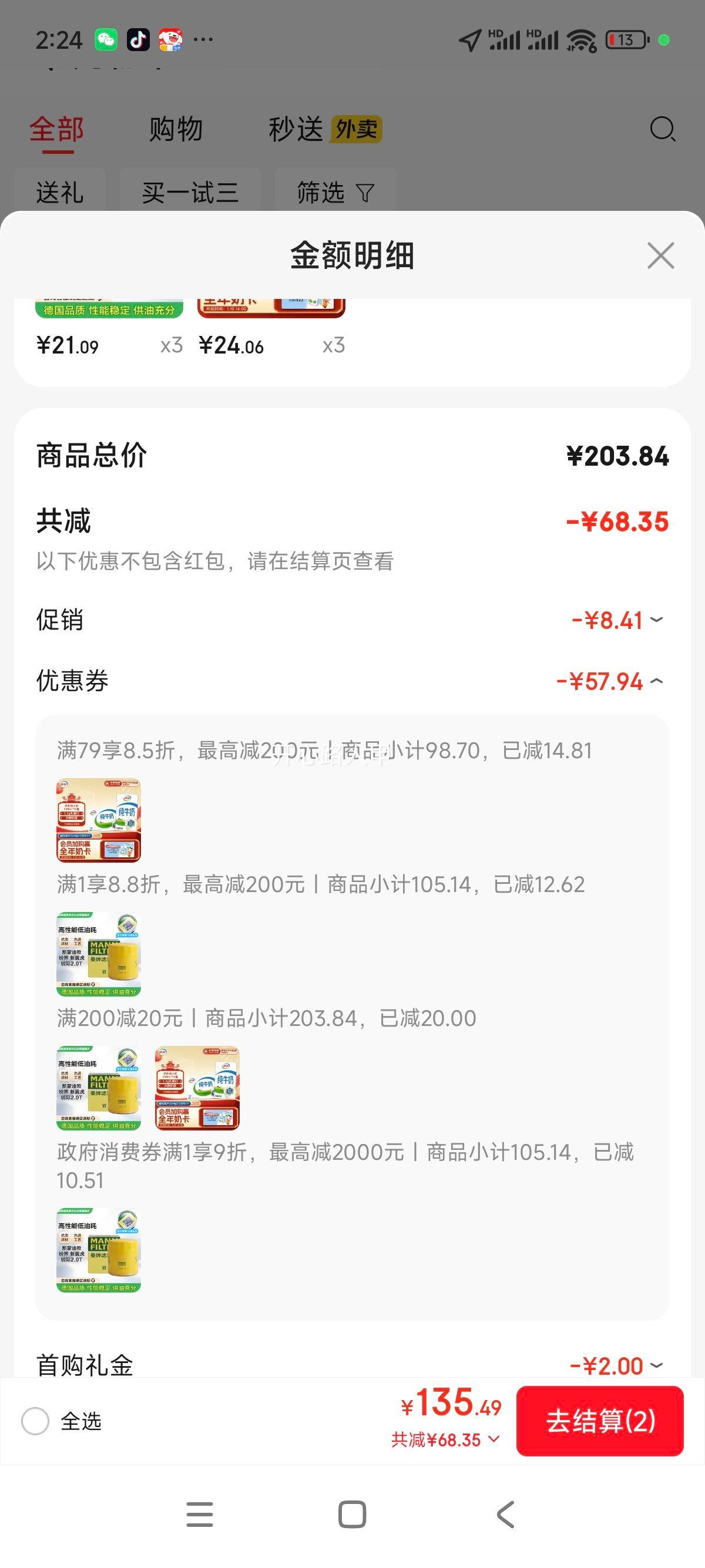This screenshot has width=705, height=1568.
Task: Close the 金额明细 panel with the X
Action: [x=660, y=255]
